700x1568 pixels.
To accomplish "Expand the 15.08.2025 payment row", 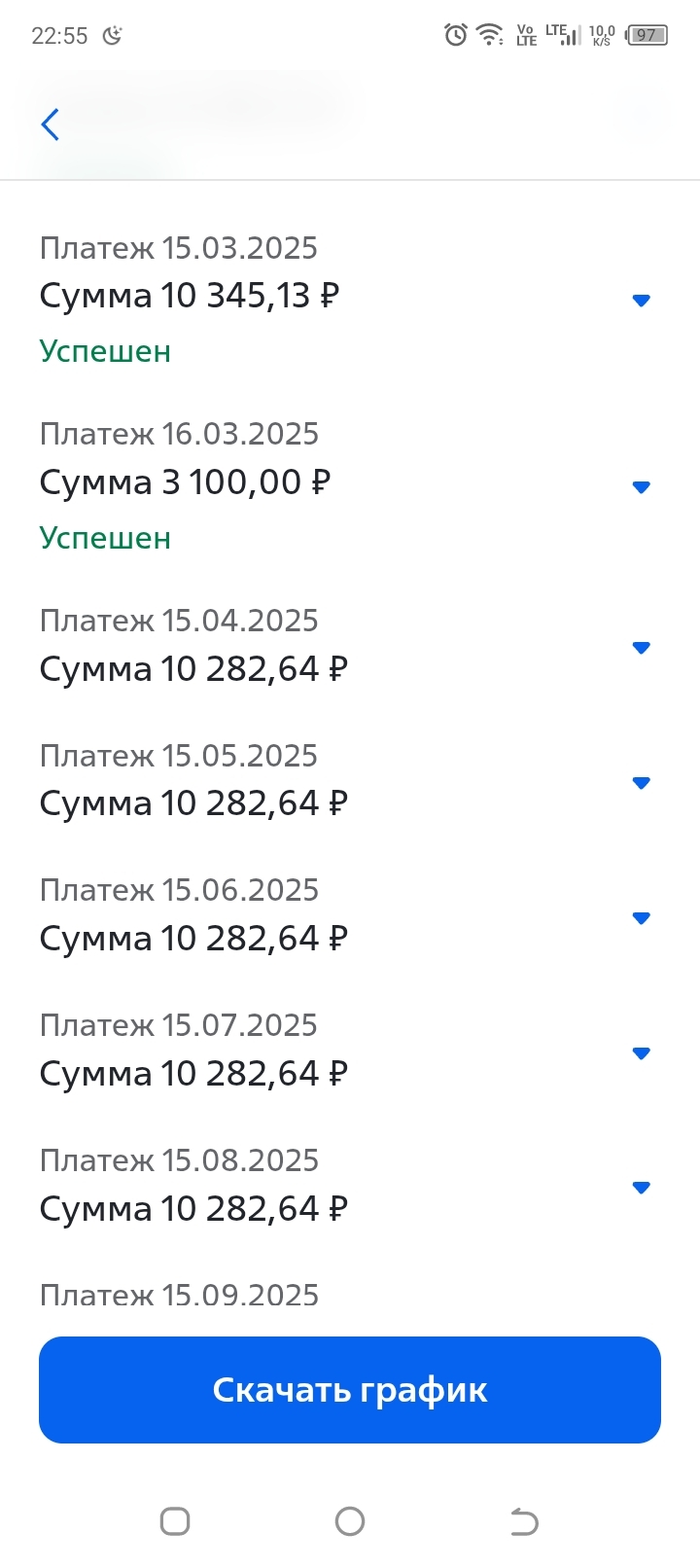I will coord(641,1188).
